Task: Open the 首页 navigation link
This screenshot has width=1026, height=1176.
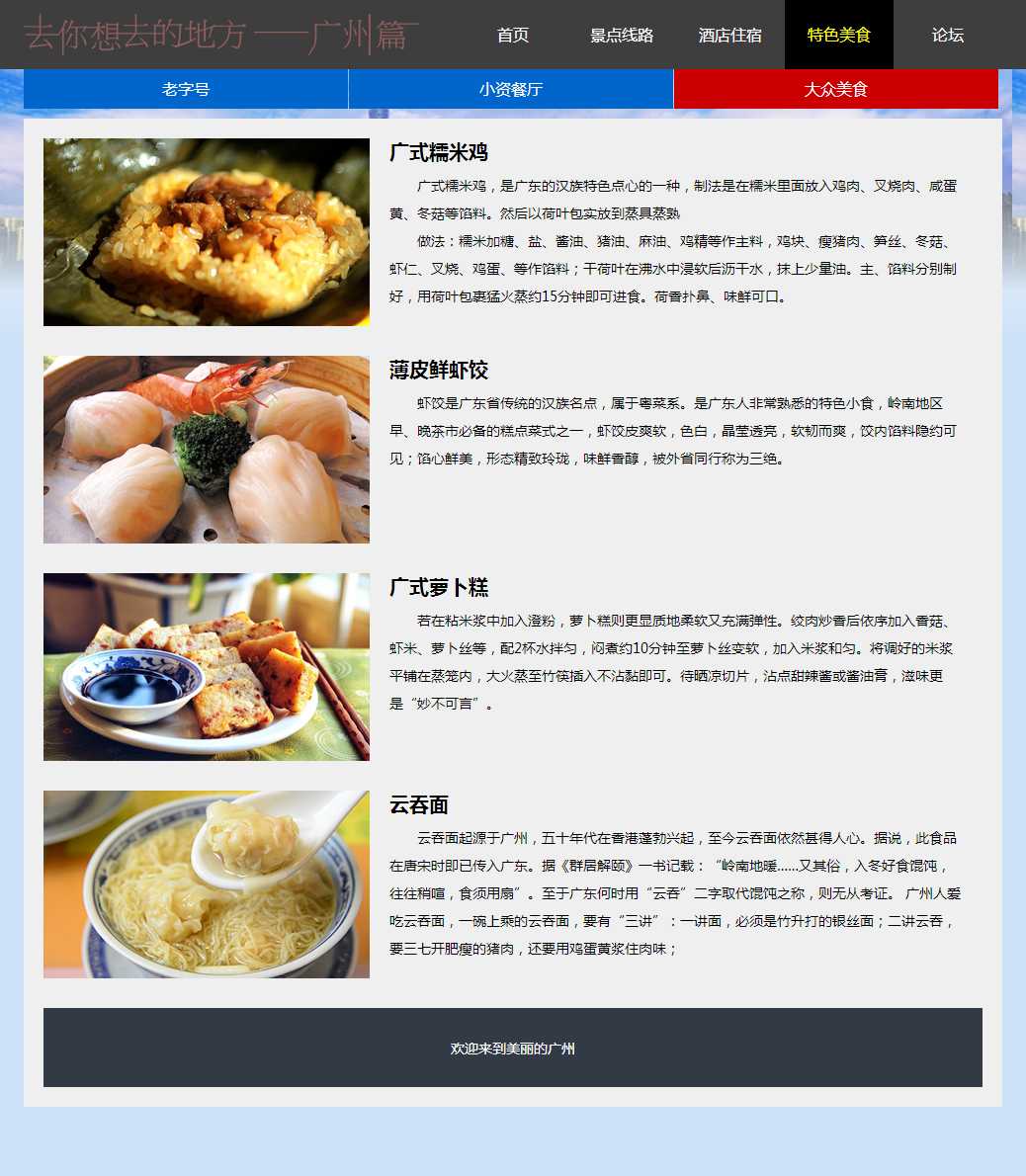Action: (513, 36)
